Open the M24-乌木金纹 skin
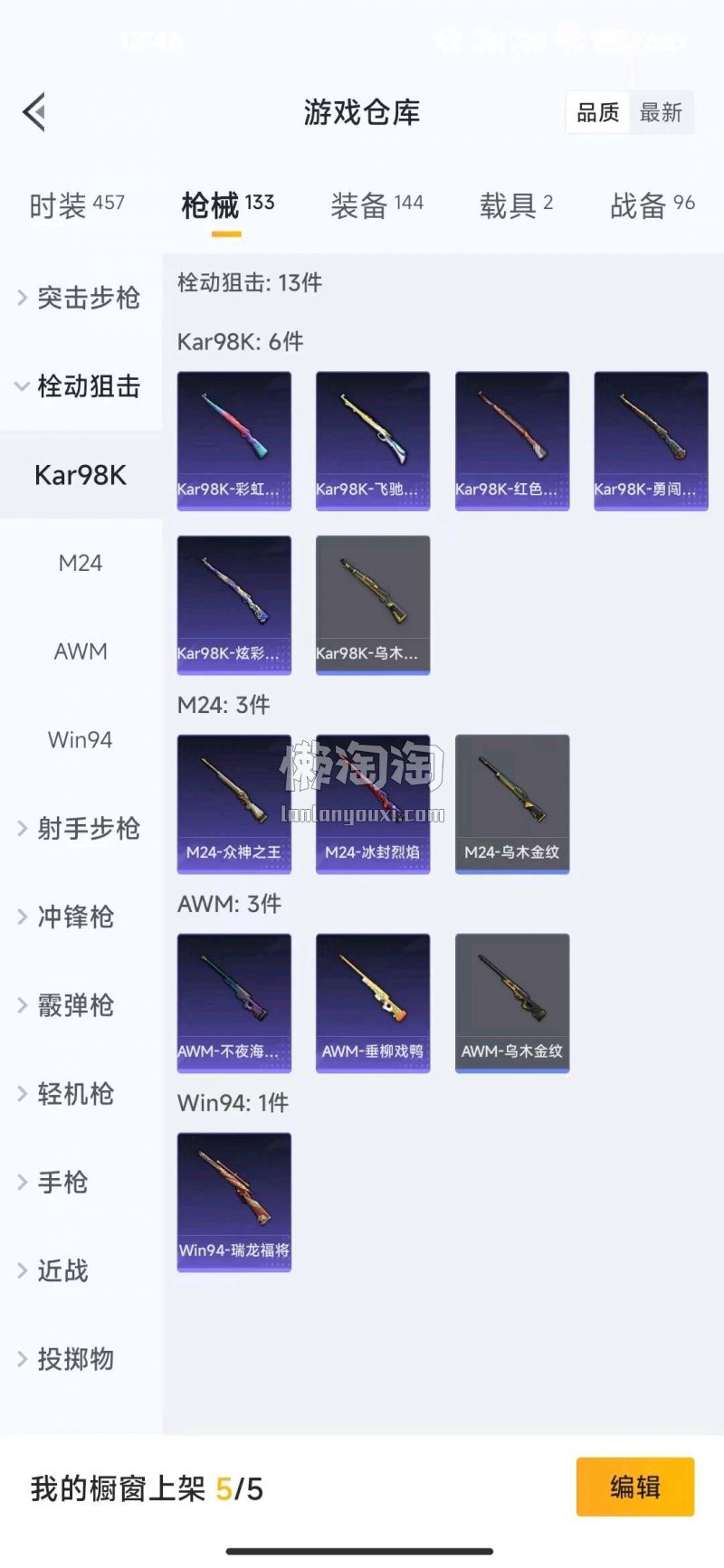This screenshot has height=1568, width=724. pos(512,803)
